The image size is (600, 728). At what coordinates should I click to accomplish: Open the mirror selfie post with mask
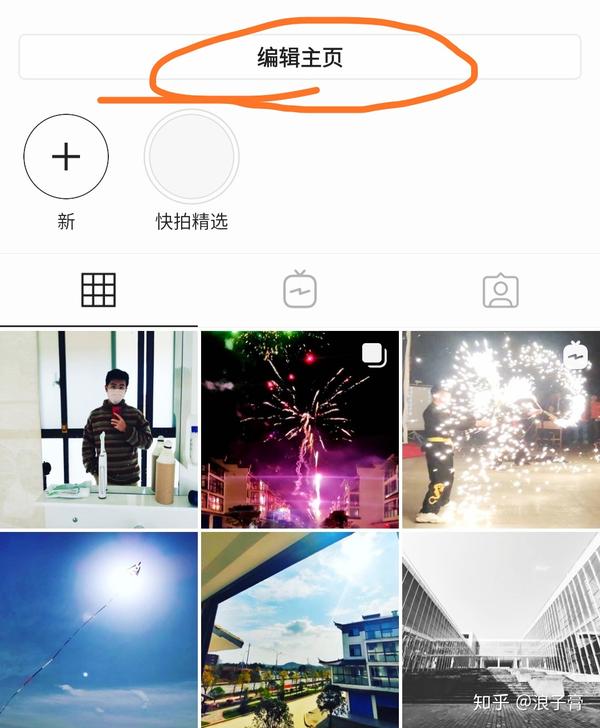tap(99, 430)
